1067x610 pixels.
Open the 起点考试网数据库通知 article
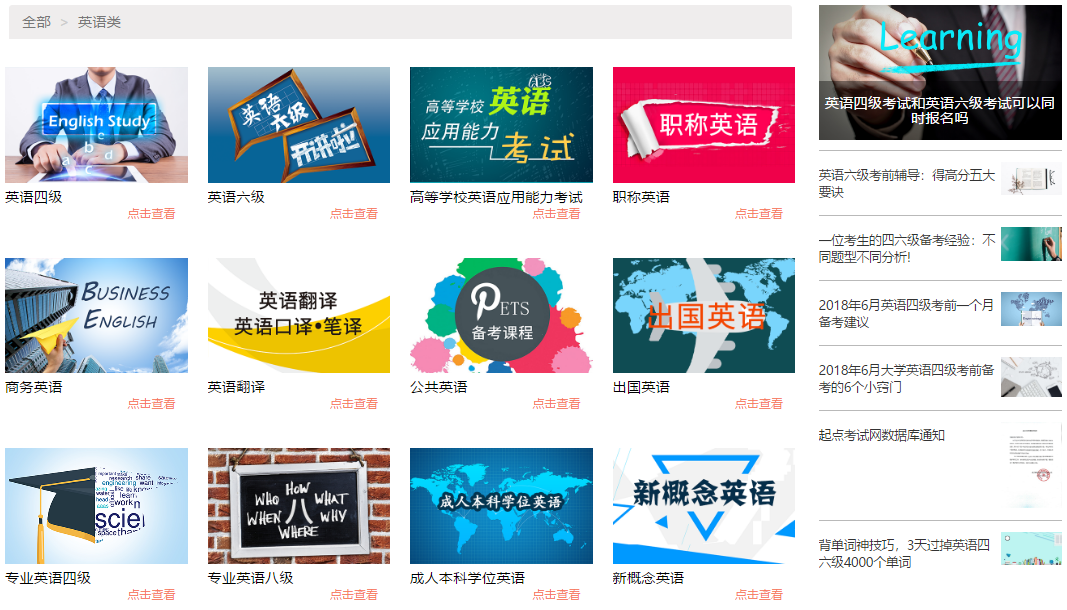coord(881,435)
